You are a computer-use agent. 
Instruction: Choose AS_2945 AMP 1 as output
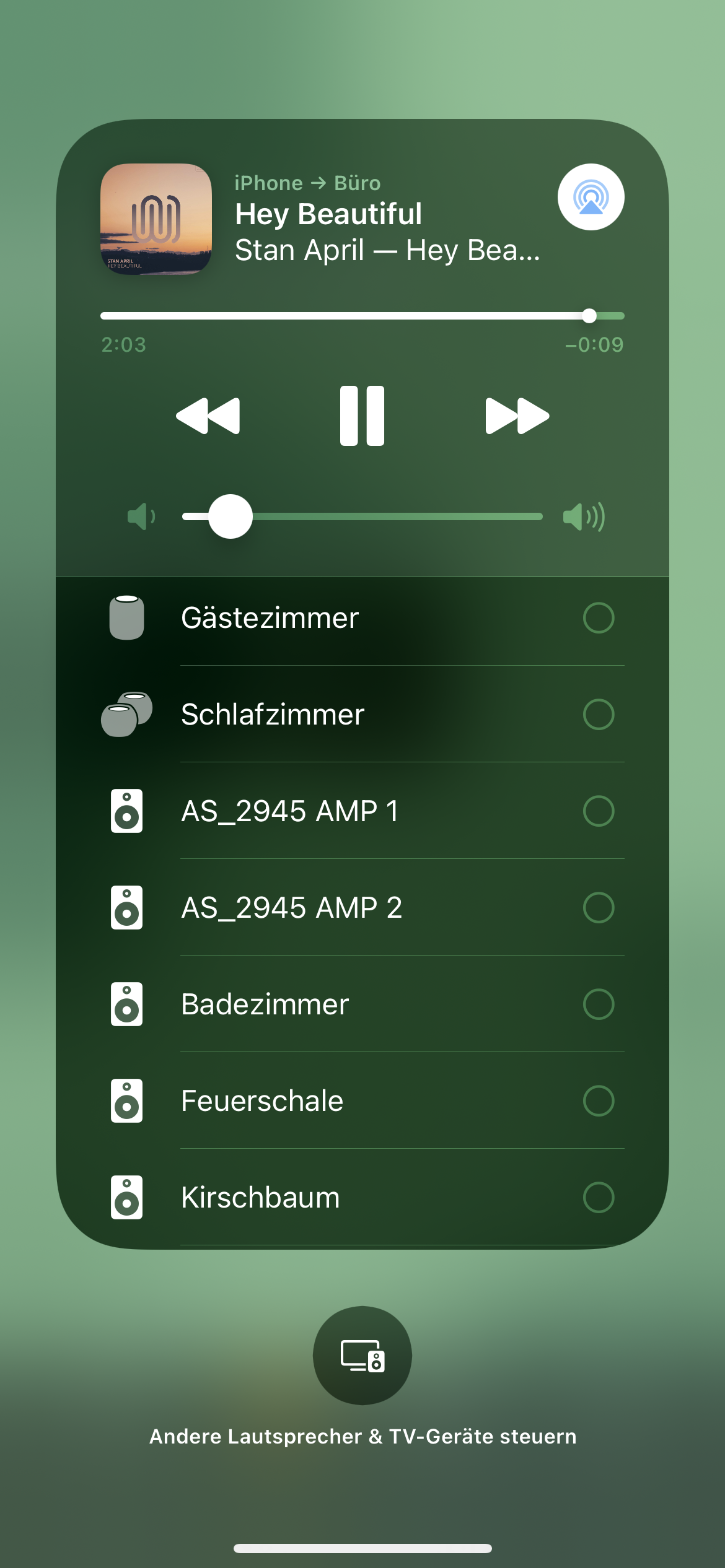pos(598,811)
